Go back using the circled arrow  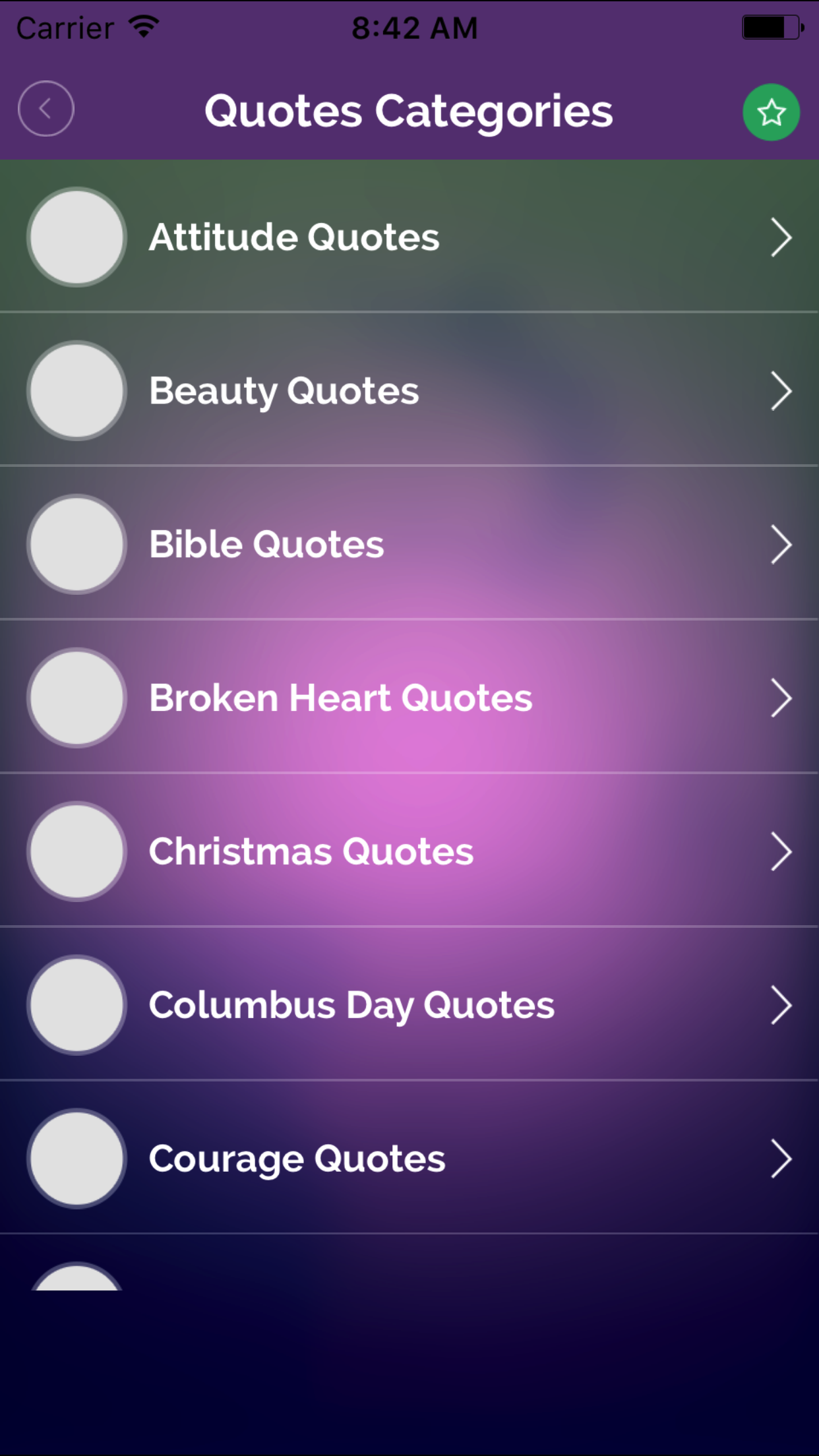45,109
